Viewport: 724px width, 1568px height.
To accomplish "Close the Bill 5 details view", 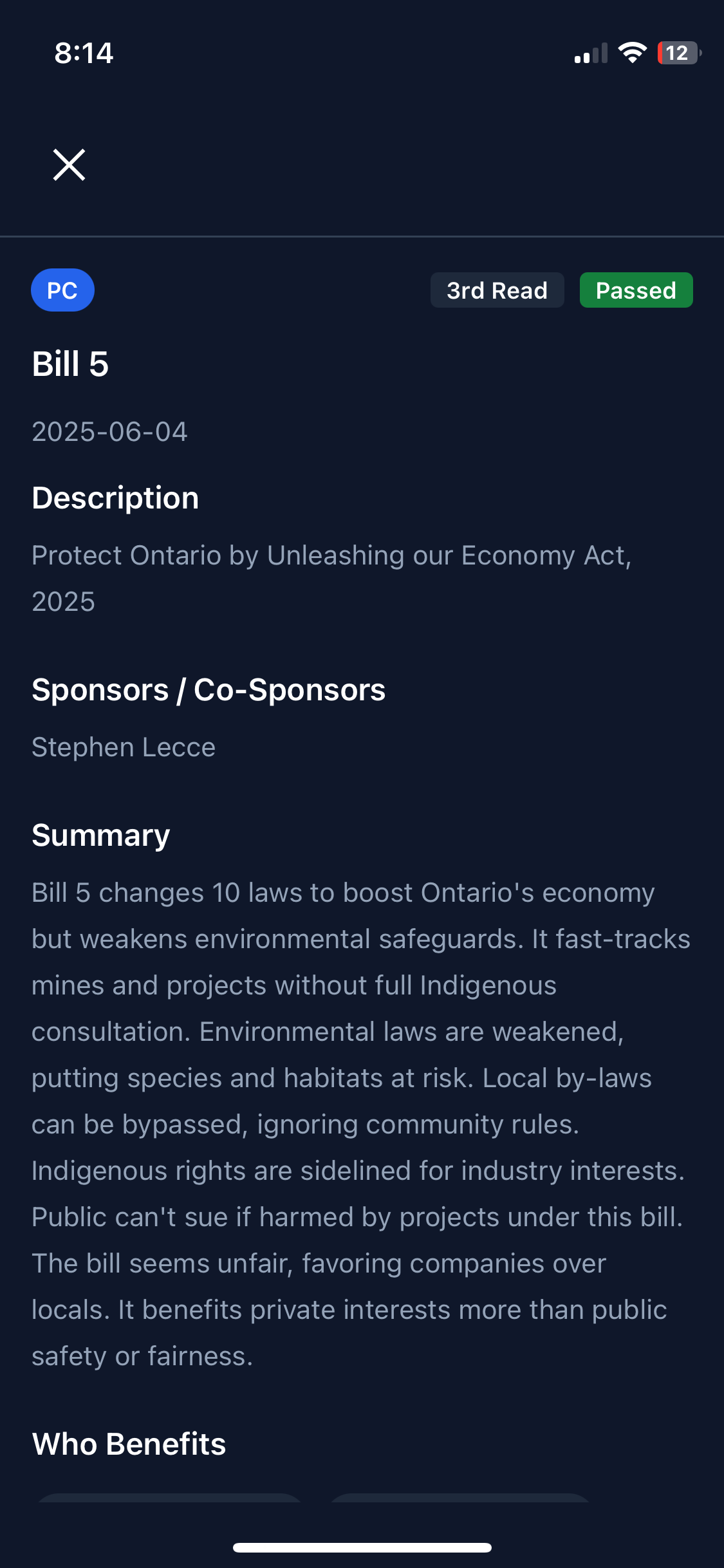I will pyautogui.click(x=69, y=165).
